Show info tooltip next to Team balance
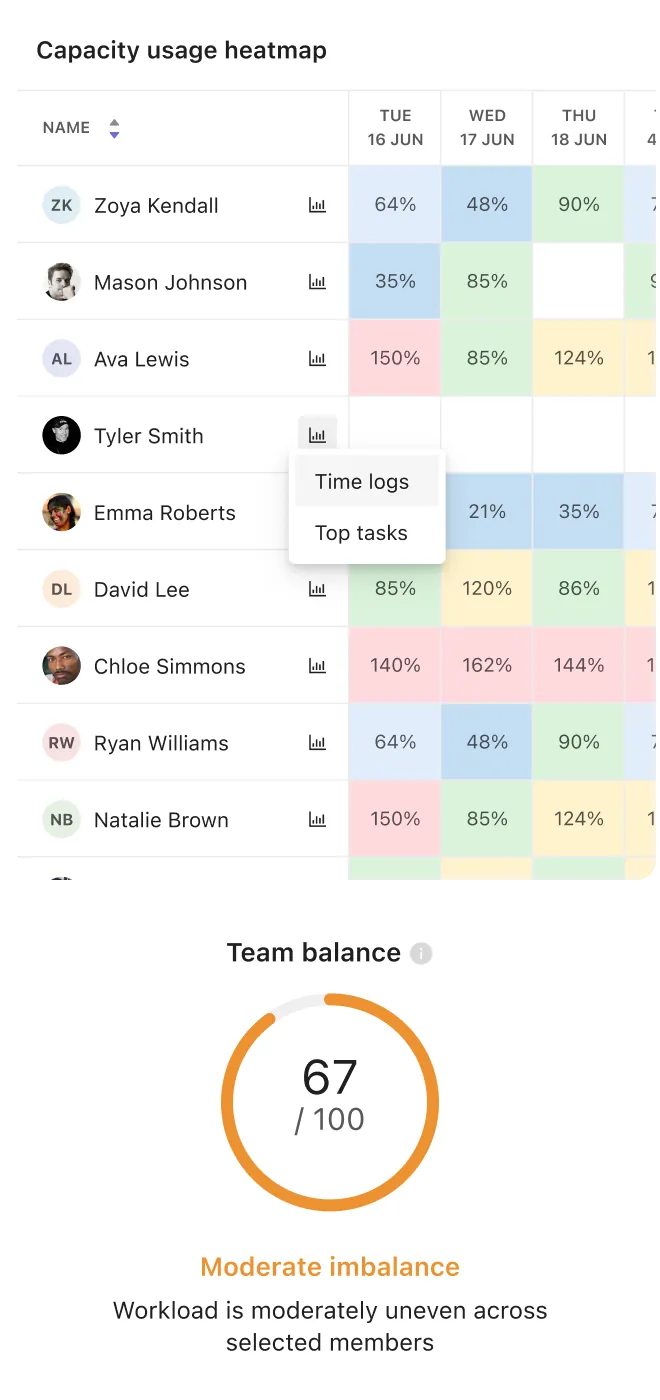 tap(422, 954)
